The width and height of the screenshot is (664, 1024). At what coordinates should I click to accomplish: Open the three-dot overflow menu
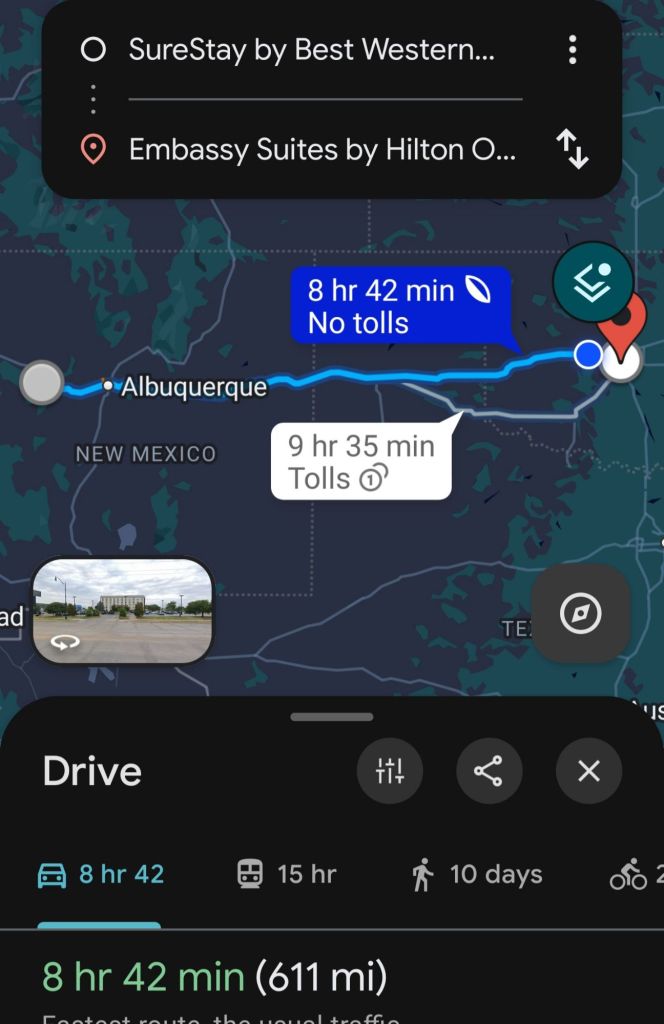click(572, 50)
